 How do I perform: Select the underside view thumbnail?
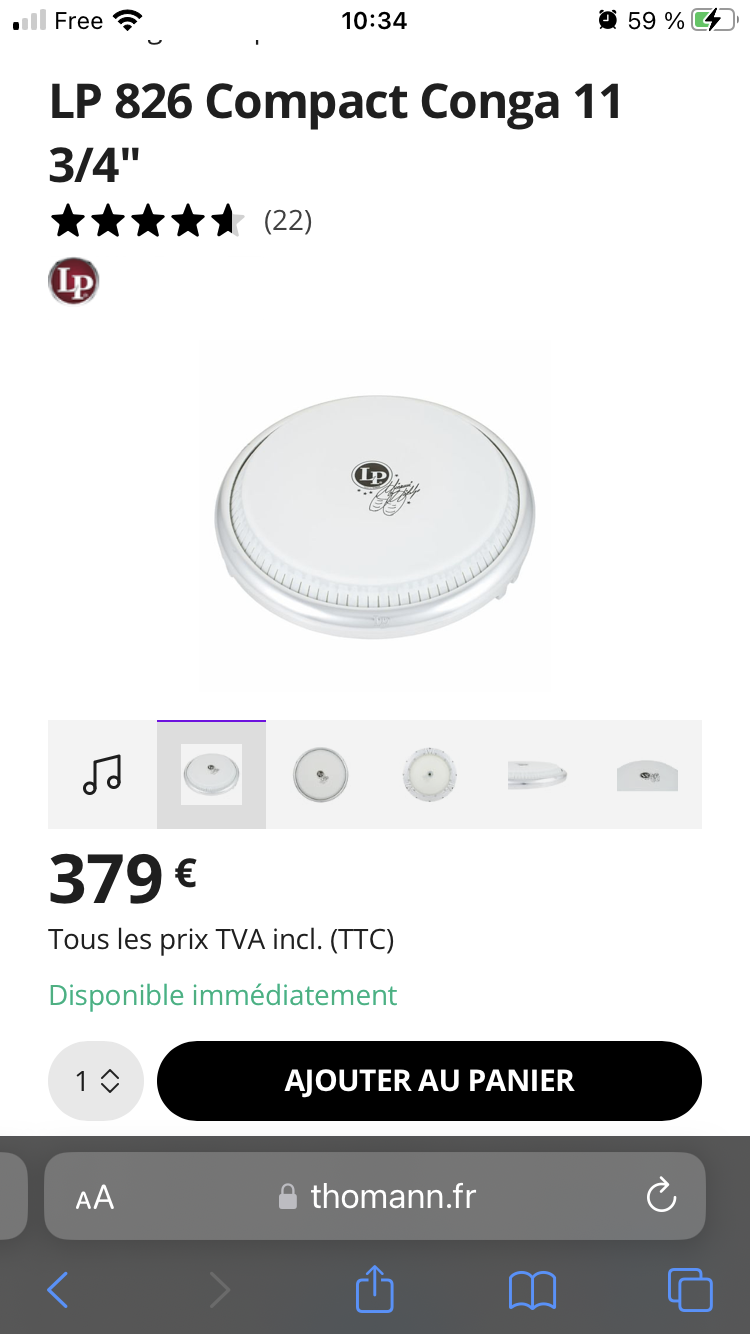(x=429, y=774)
